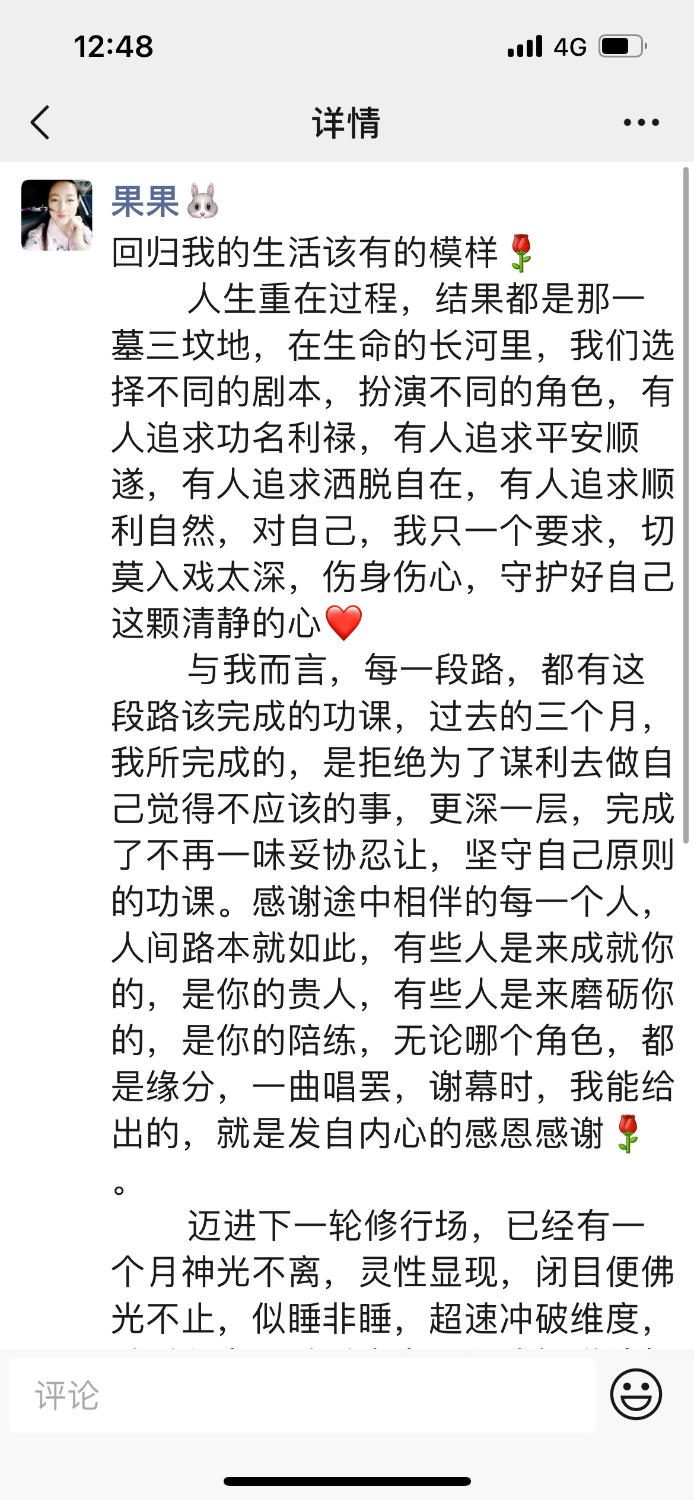
Task: Go back from the 详情 page
Action: click(x=40, y=124)
